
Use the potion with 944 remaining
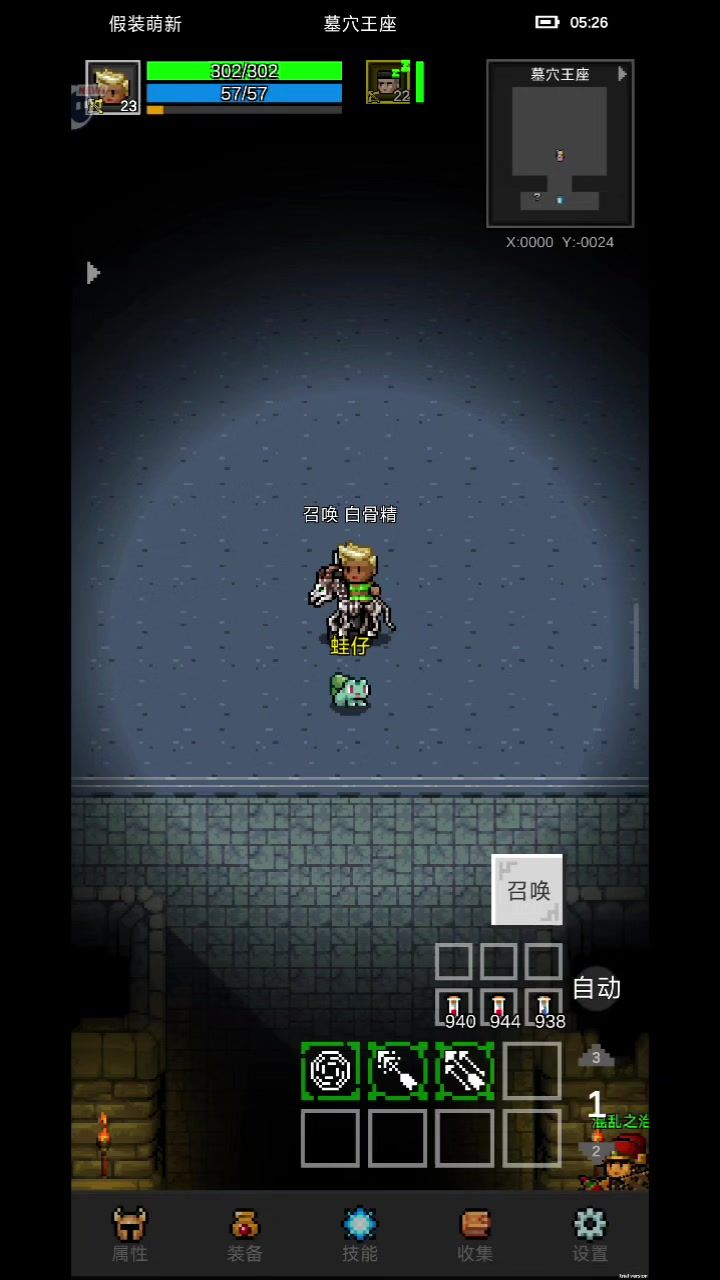(x=499, y=1007)
